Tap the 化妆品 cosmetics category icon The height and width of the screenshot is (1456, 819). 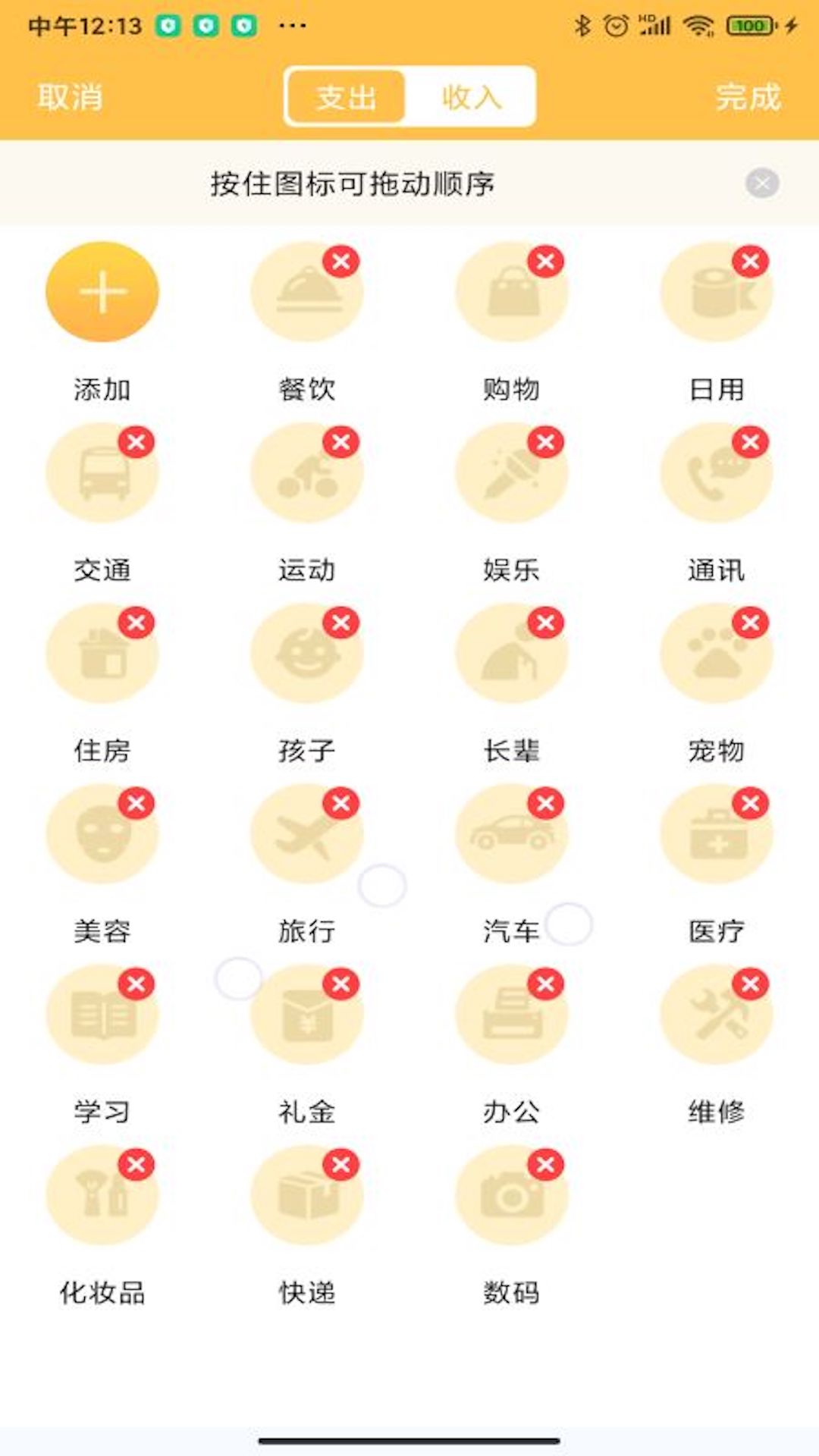(x=102, y=1194)
